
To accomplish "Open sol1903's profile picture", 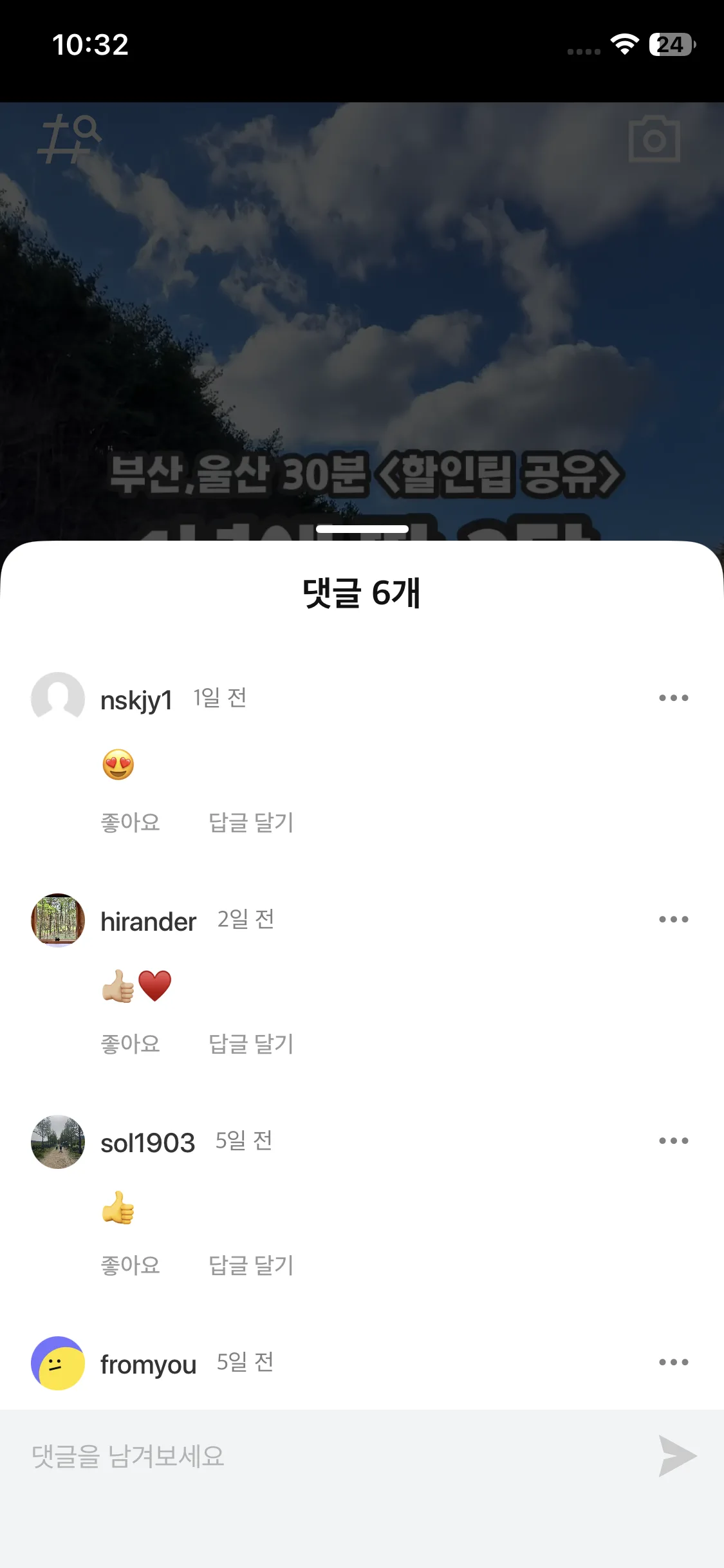I will 58,1142.
